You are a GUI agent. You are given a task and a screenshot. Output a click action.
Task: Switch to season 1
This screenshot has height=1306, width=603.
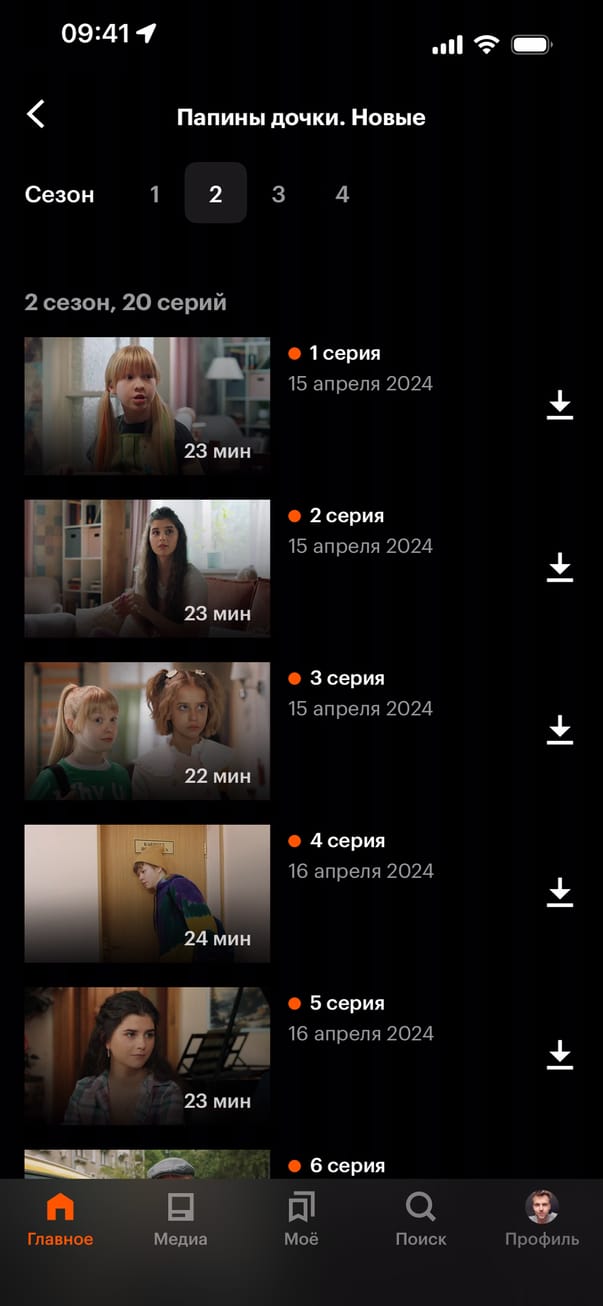point(154,194)
